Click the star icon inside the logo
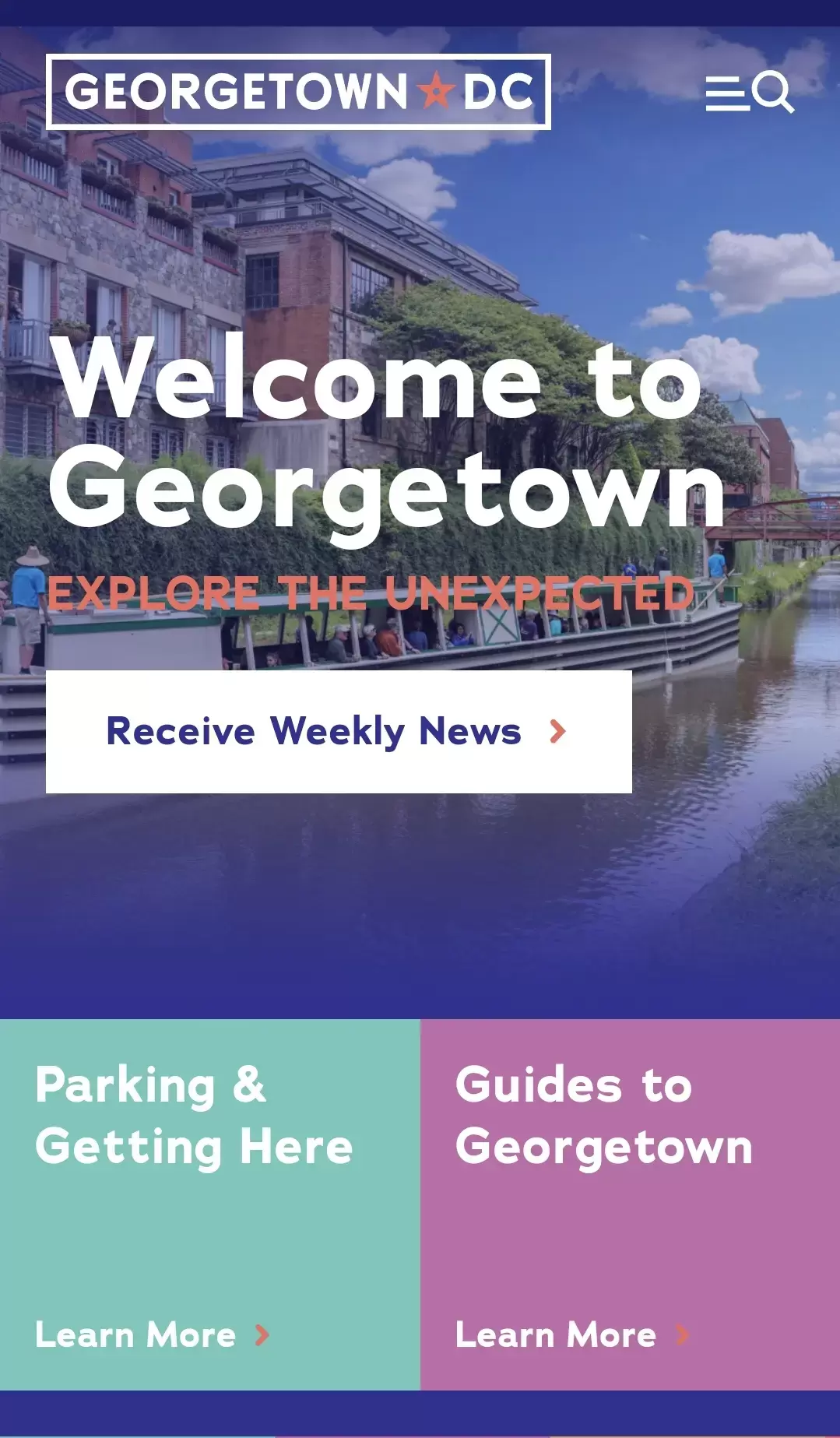 click(x=434, y=93)
